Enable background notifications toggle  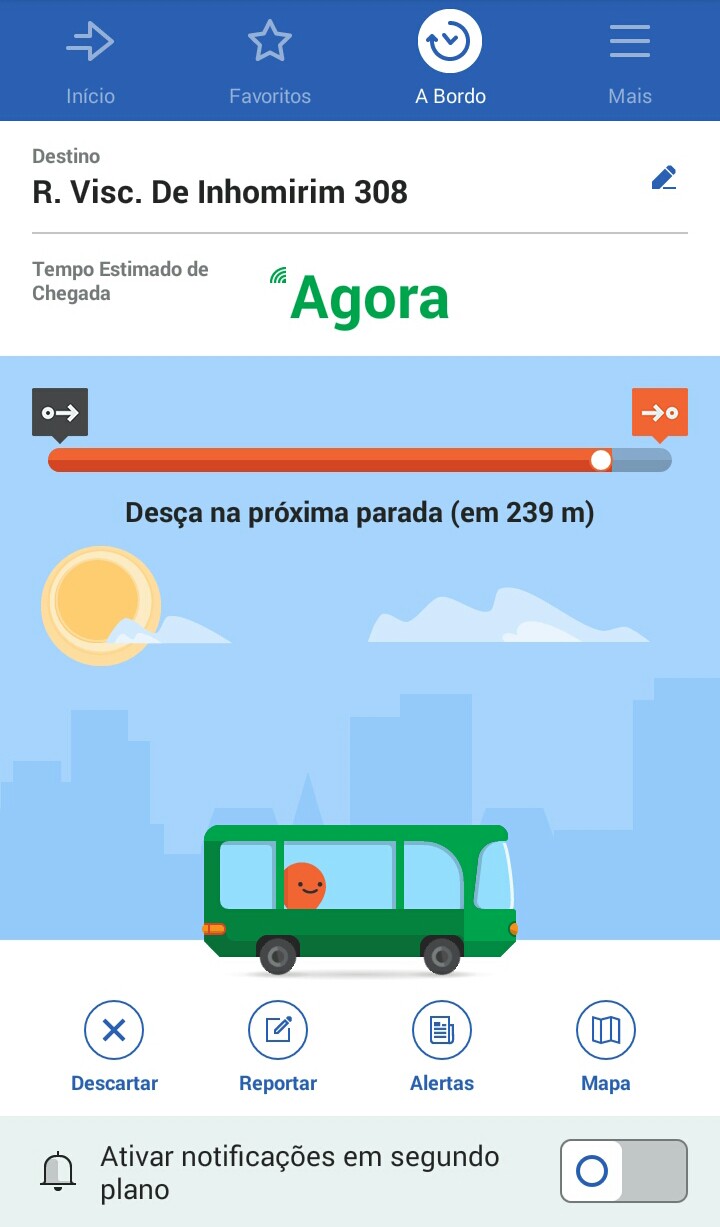(624, 1171)
